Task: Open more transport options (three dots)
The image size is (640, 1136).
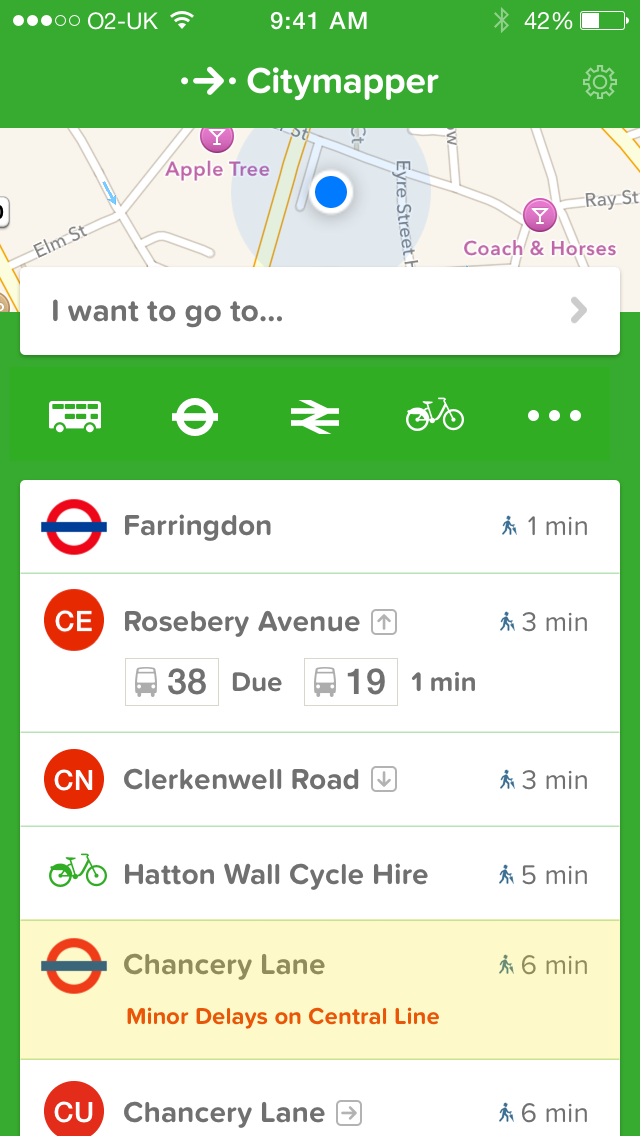Action: (555, 416)
